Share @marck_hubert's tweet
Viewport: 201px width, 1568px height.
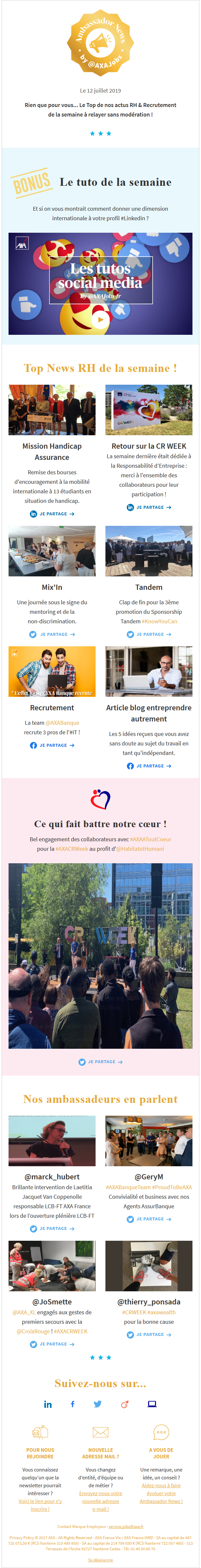pyautogui.click(x=52, y=1211)
